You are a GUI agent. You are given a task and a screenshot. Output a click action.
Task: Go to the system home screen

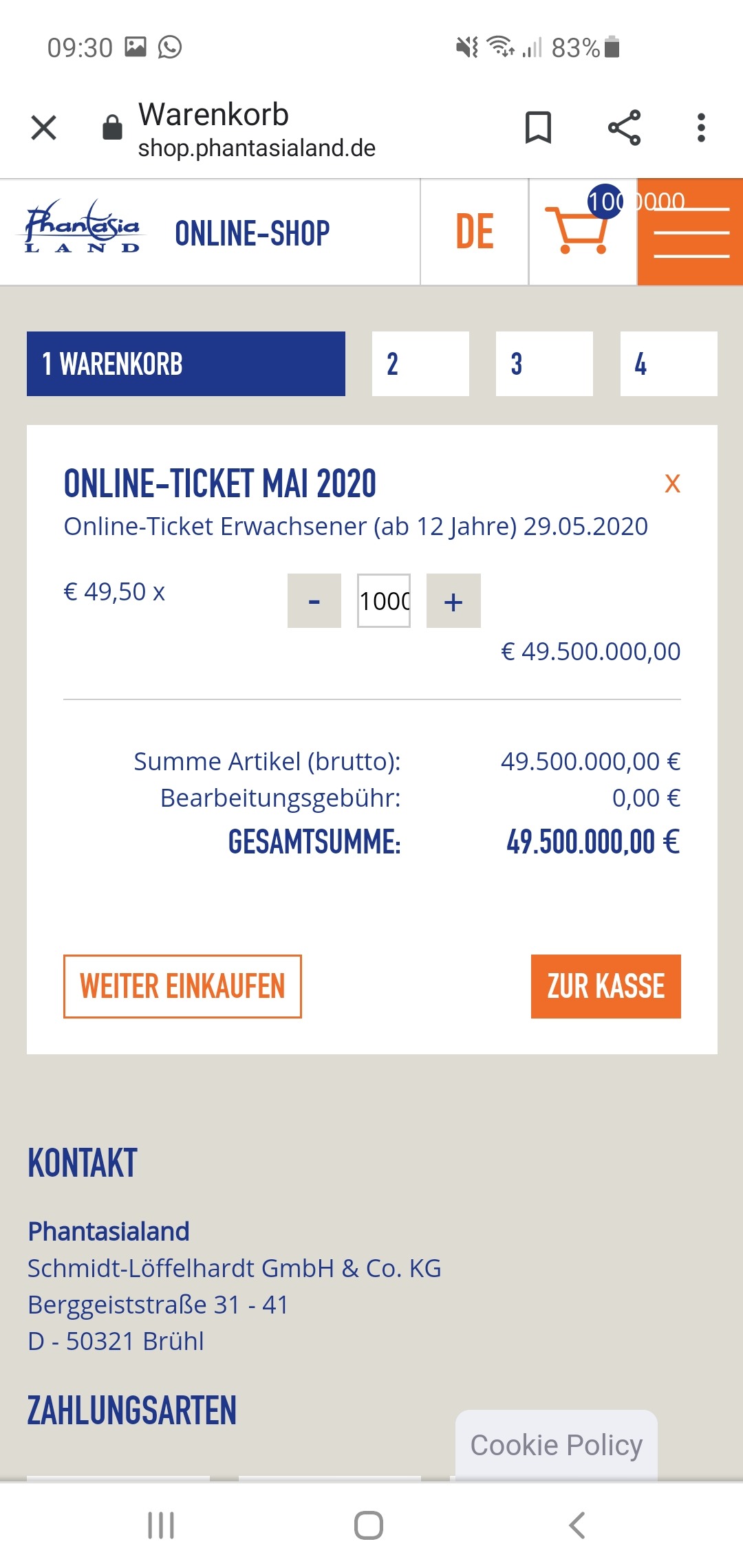[369, 1525]
